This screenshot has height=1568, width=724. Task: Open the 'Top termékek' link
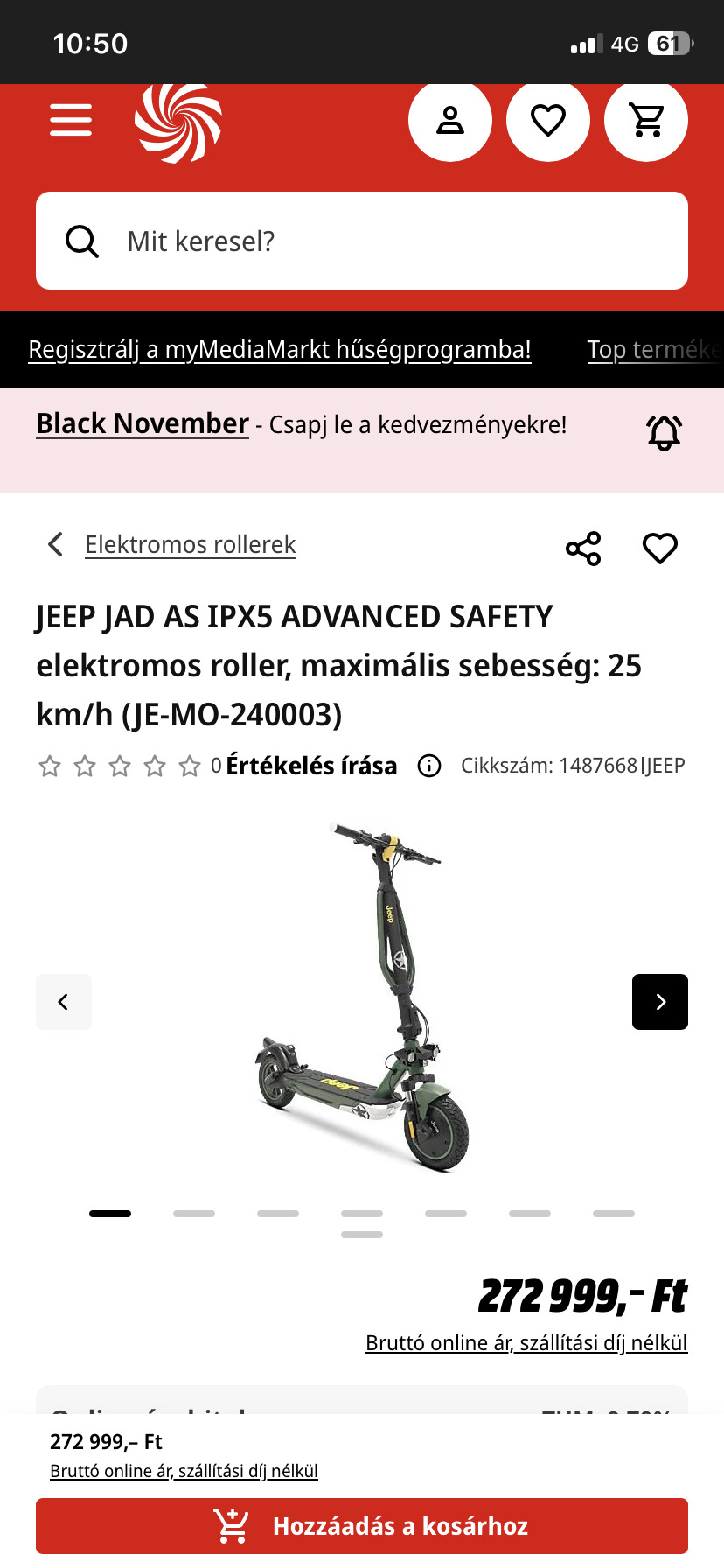click(654, 350)
